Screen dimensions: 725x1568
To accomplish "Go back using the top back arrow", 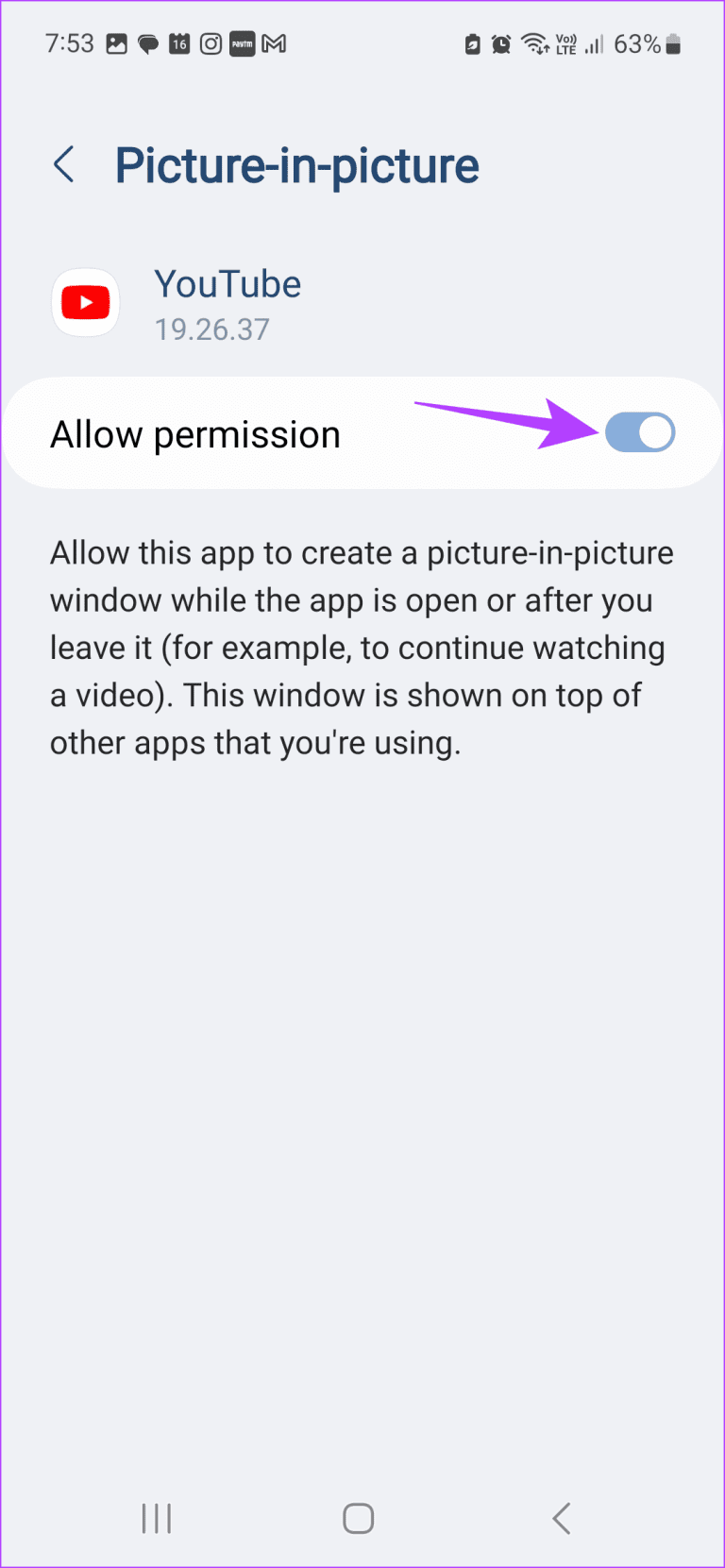I will tap(63, 164).
